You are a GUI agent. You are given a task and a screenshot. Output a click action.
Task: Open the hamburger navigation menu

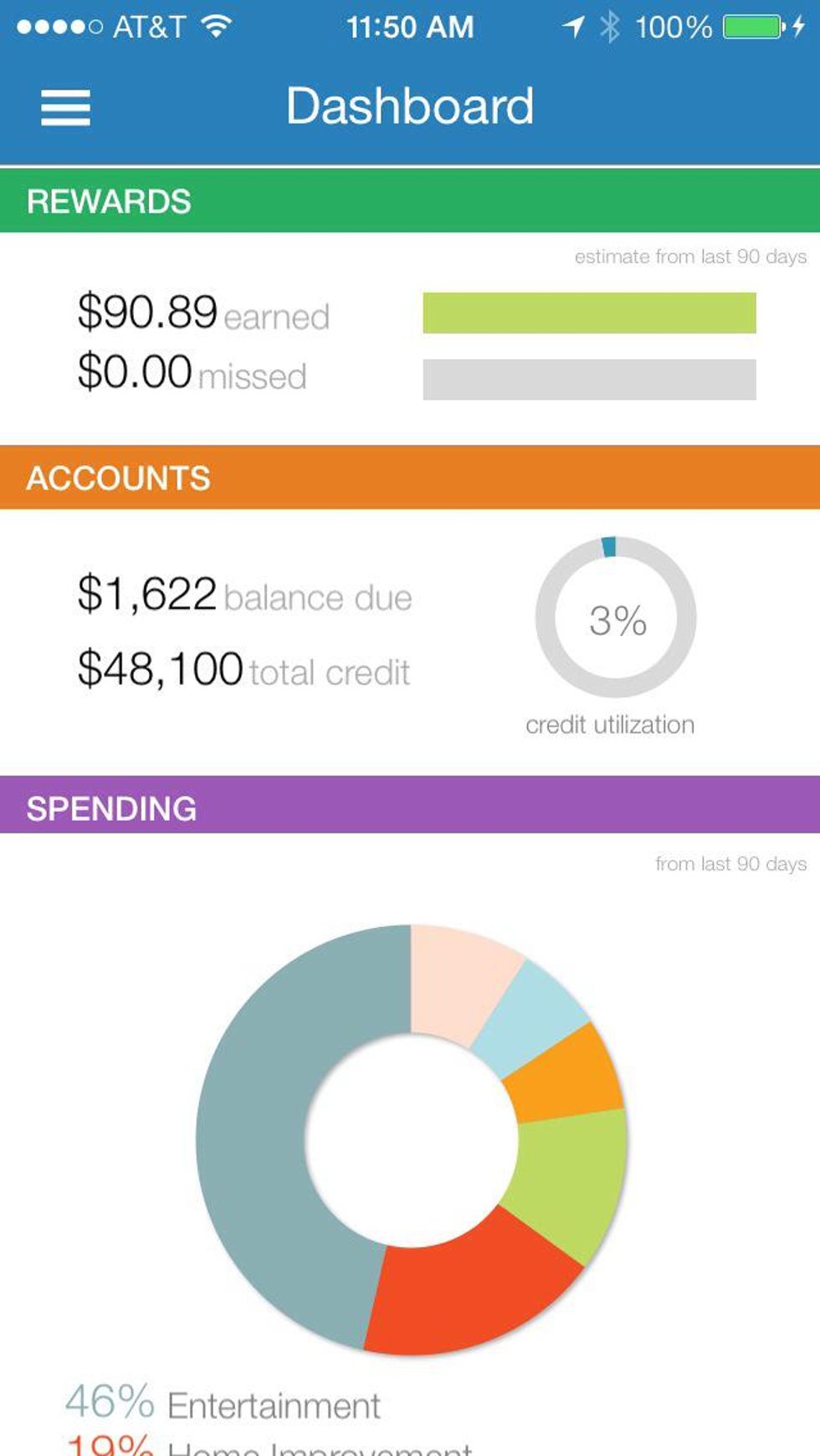click(66, 108)
